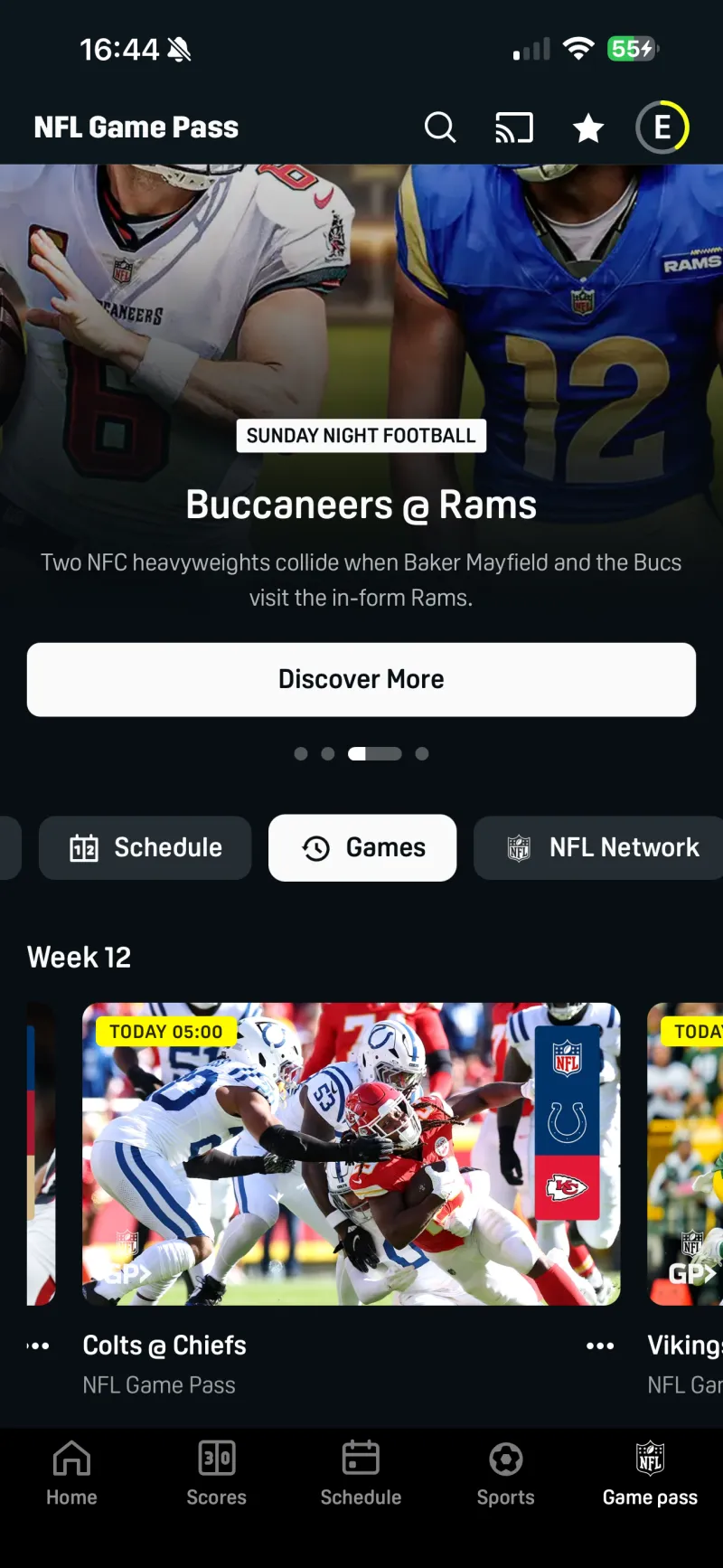723x1568 pixels.
Task: Open more options for Colts @ Chiefs
Action: 600,1346
